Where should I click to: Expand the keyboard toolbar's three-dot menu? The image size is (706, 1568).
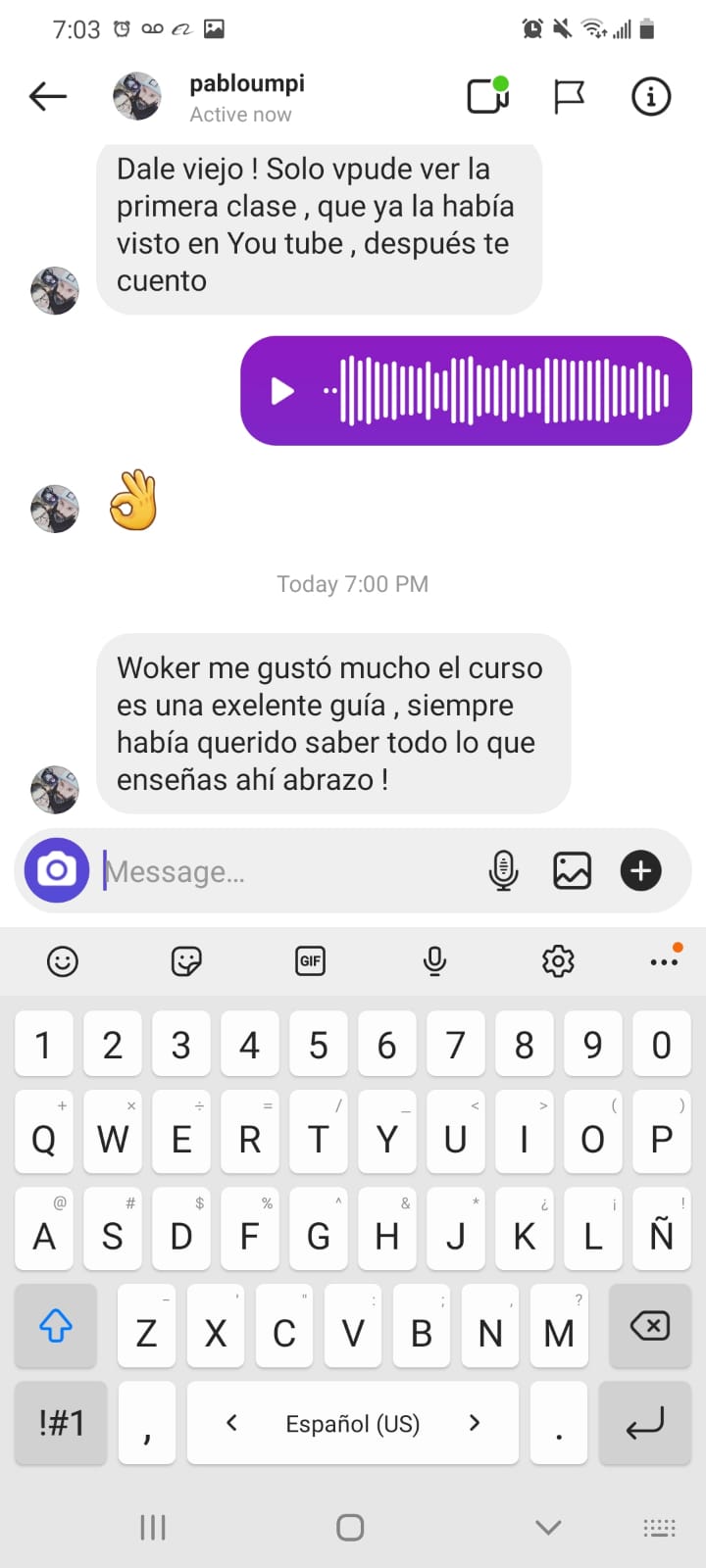pyautogui.click(x=664, y=961)
